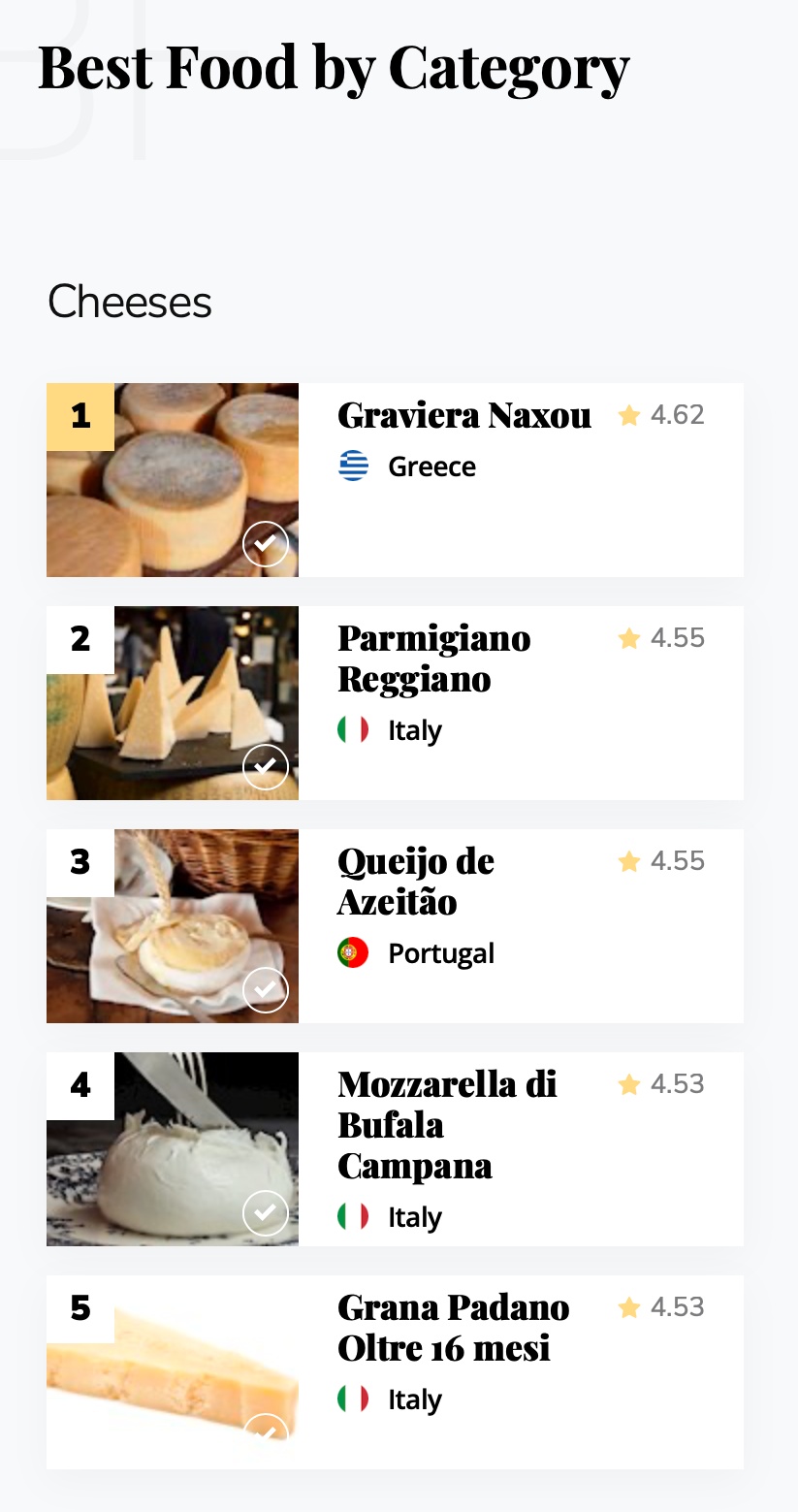Click the Italy flag for Grana Padano
Viewport: 798px width, 1512px height.
(352, 1399)
